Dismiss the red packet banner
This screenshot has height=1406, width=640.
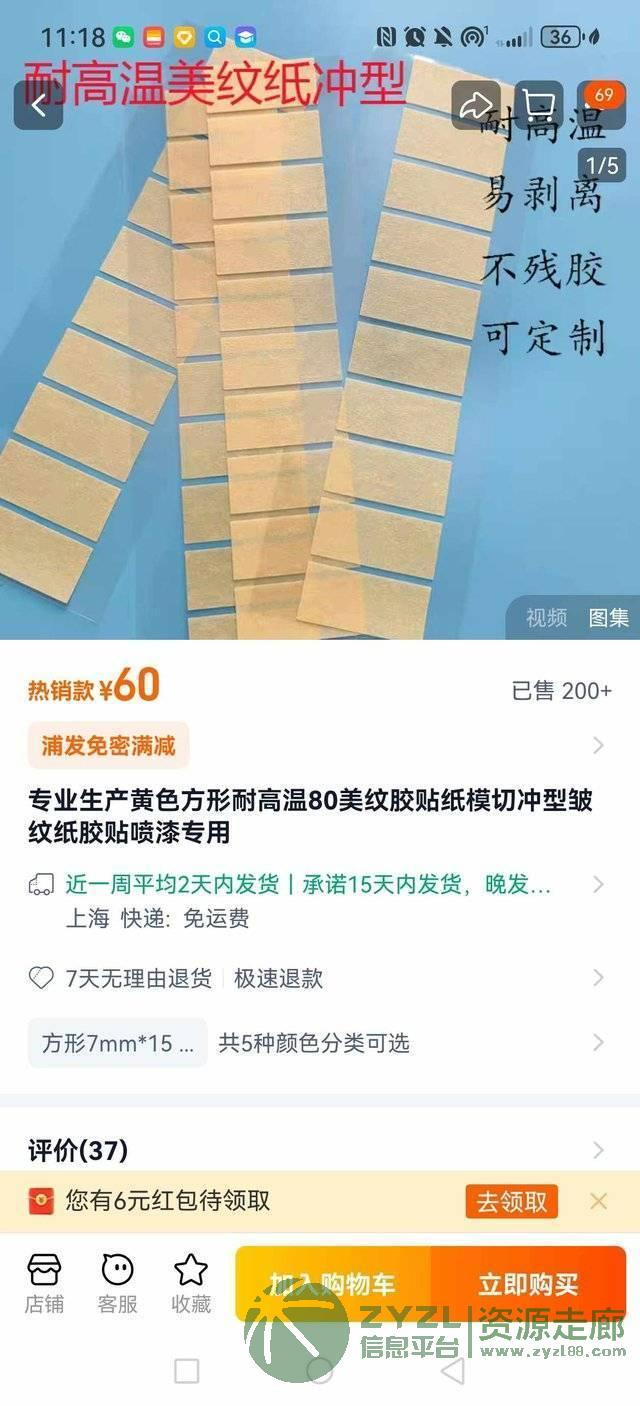598,1201
